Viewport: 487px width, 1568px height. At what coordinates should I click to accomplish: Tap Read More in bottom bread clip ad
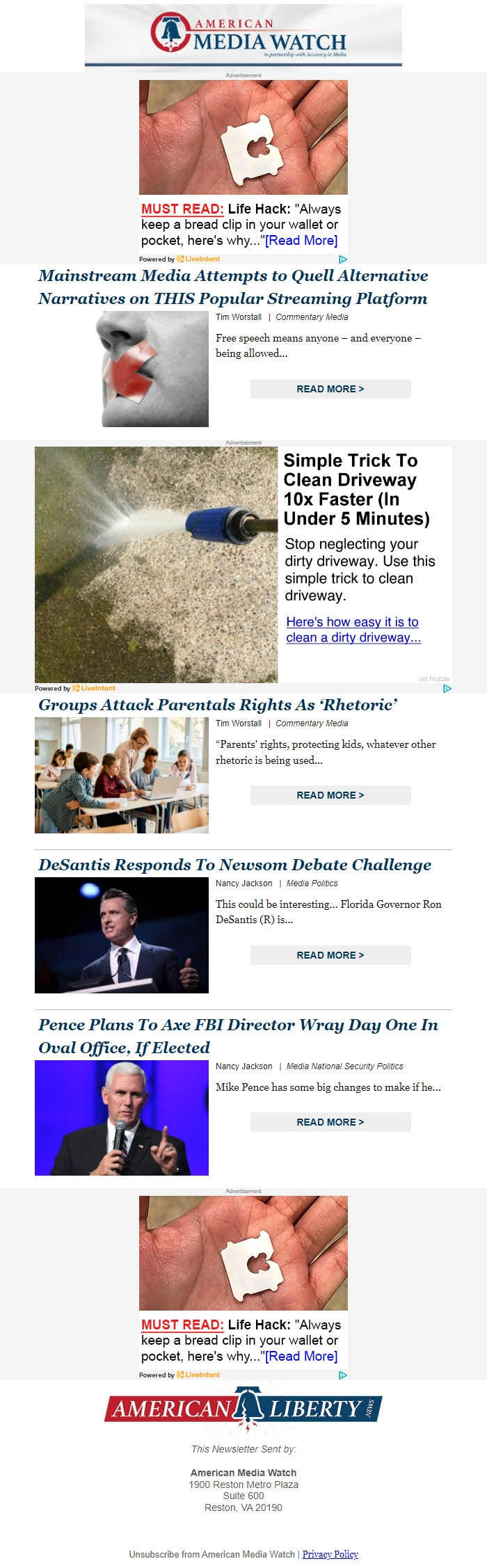302,1357
